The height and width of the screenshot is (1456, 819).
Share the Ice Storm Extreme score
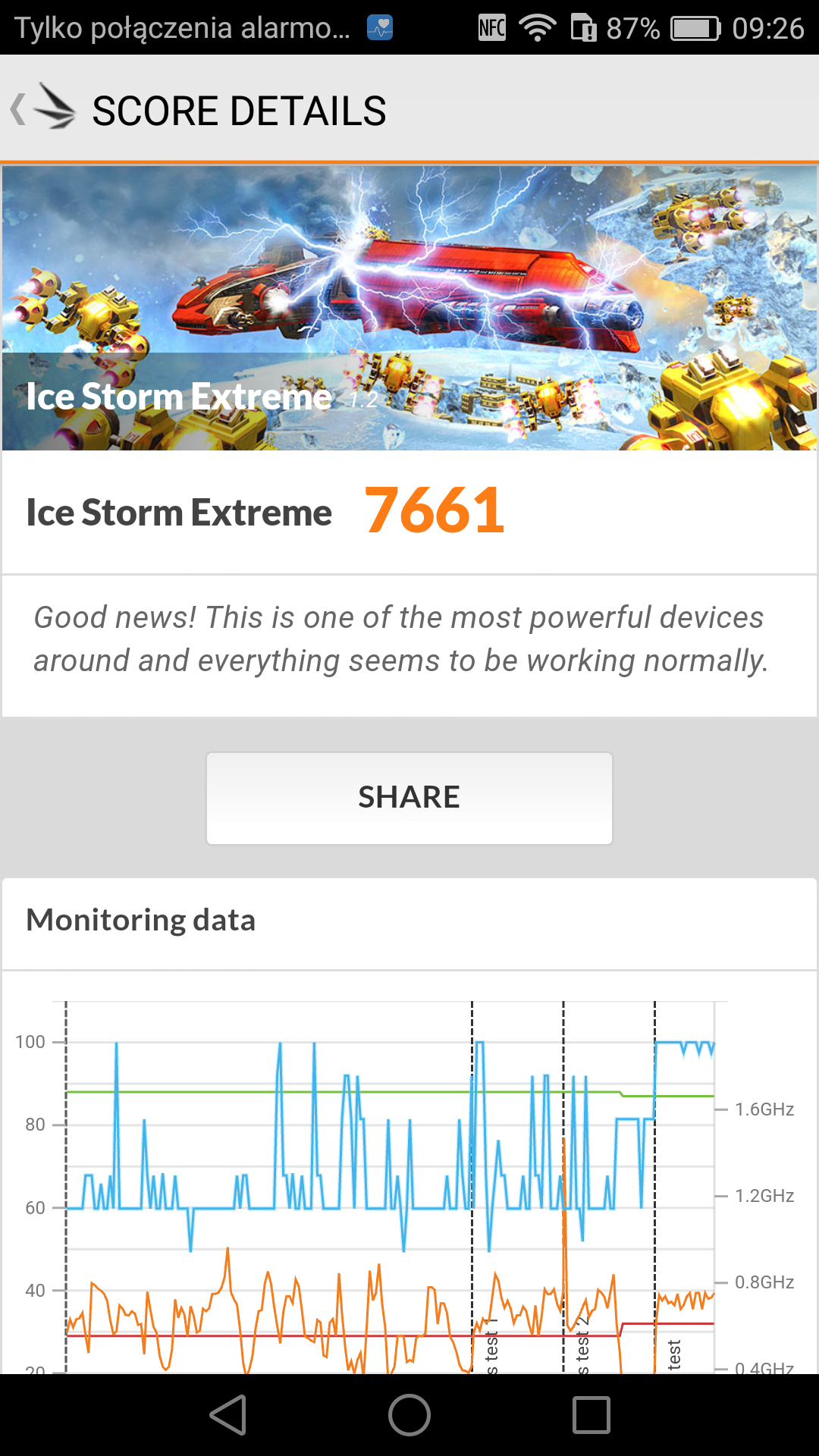point(409,798)
